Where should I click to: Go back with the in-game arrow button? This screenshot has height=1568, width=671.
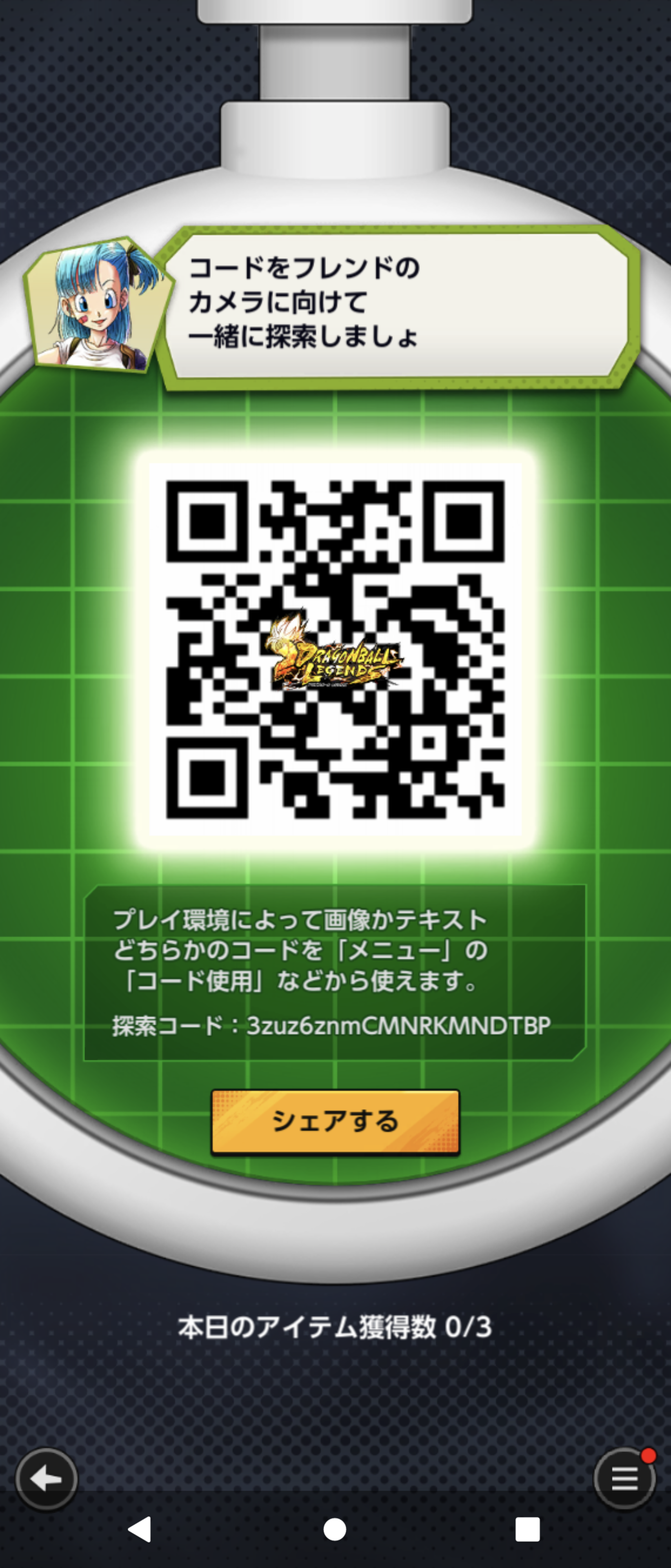(47, 1479)
